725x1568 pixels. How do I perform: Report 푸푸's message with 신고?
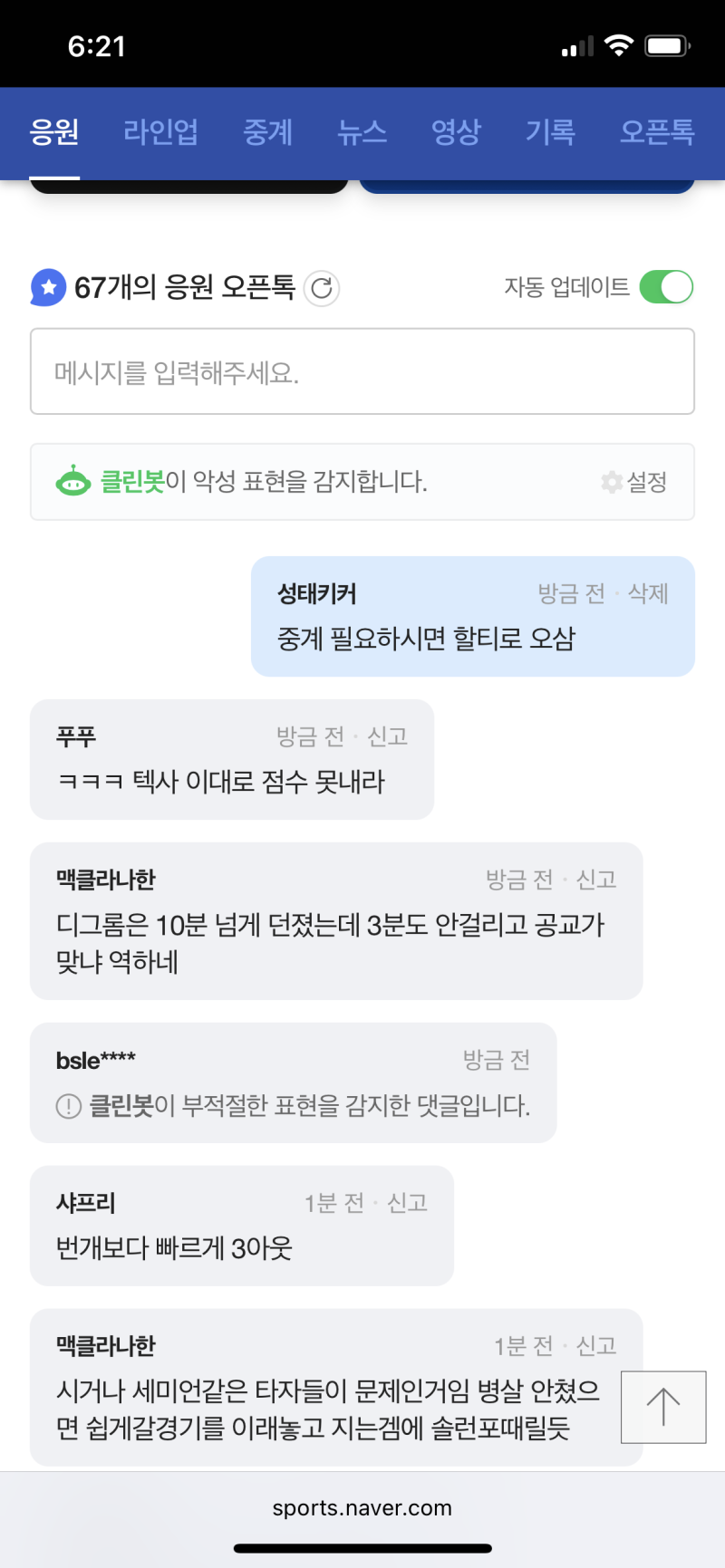click(x=388, y=736)
